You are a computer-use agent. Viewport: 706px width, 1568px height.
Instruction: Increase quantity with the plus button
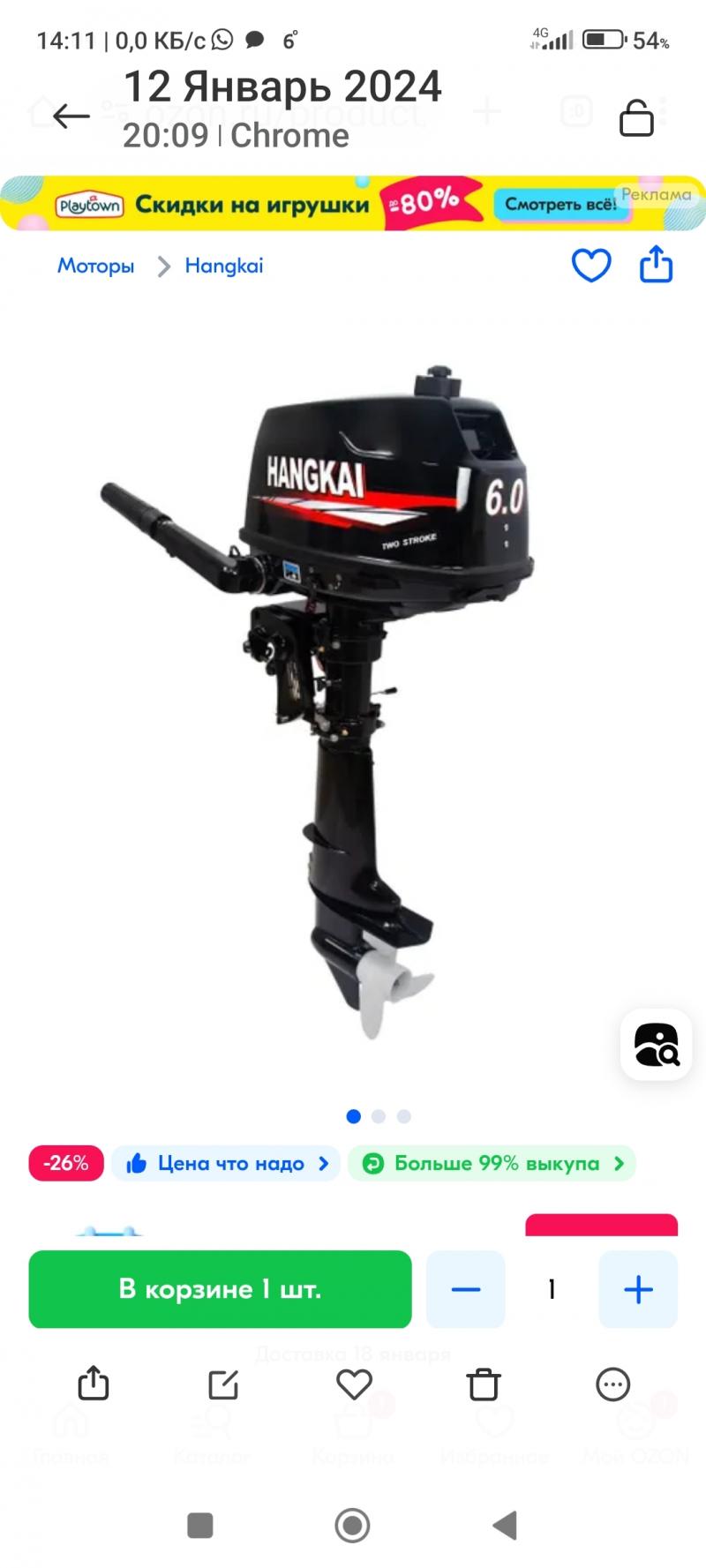coord(638,1289)
